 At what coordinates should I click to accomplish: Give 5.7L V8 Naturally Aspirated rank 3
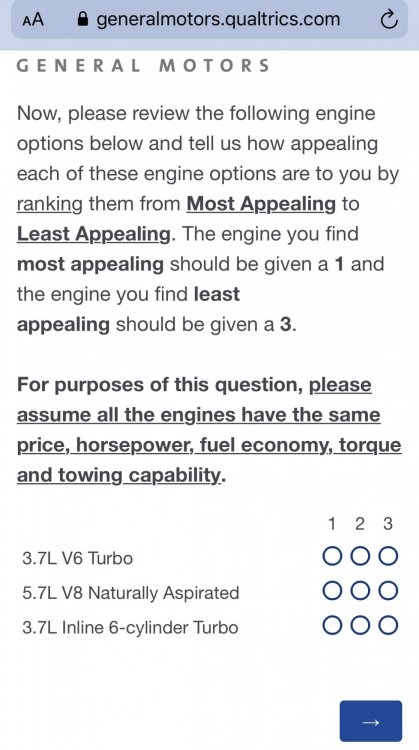[388, 591]
